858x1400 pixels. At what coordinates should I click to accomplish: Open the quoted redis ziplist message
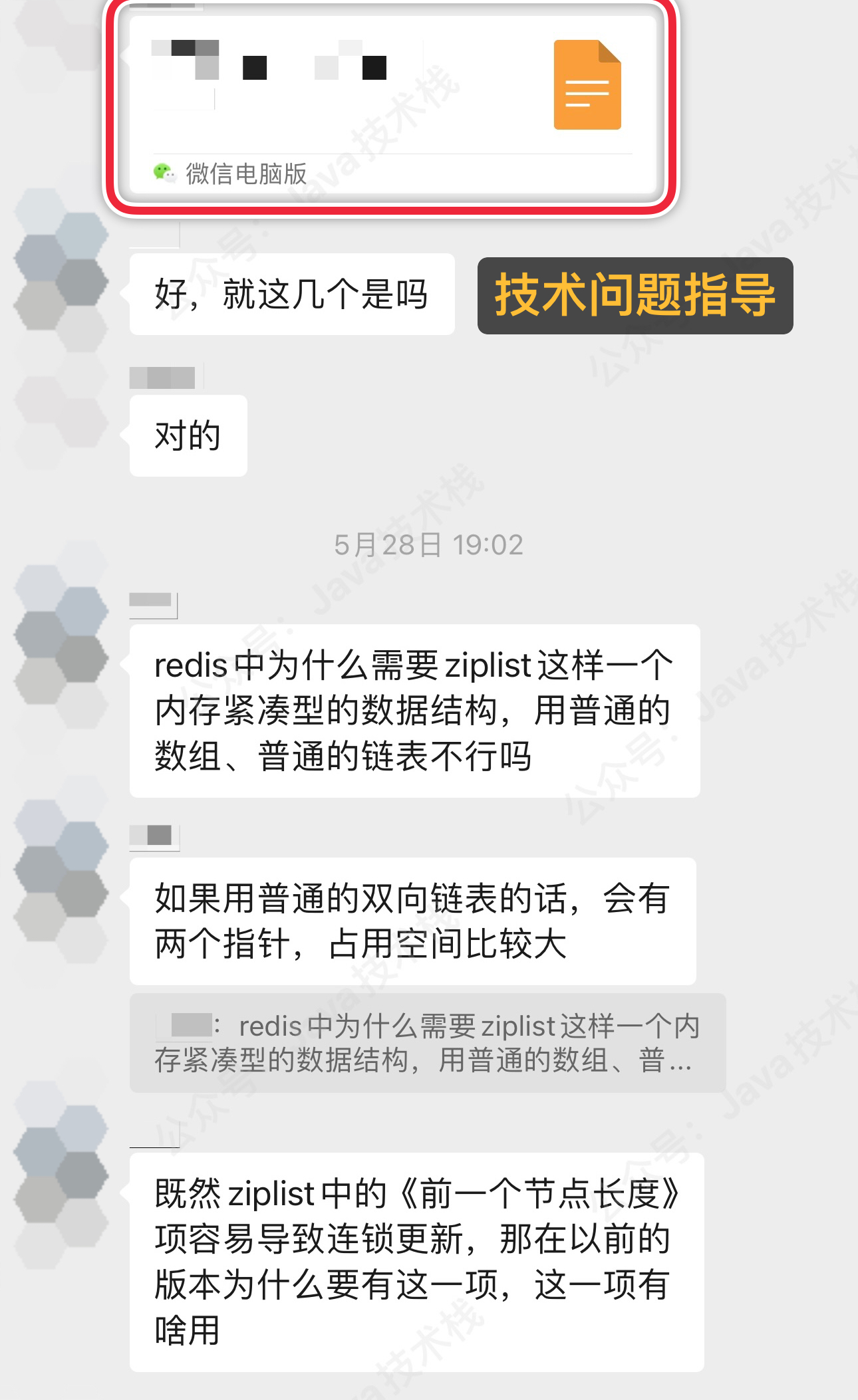pos(427,1042)
